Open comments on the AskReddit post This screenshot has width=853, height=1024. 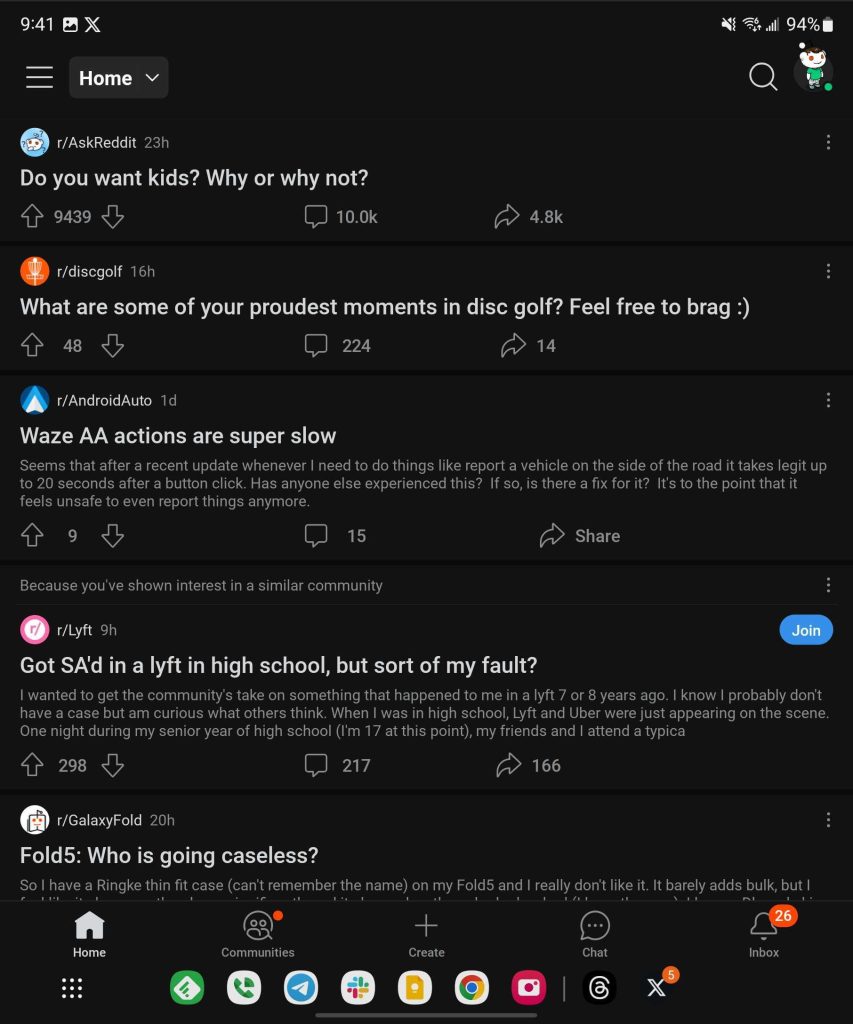pos(341,216)
